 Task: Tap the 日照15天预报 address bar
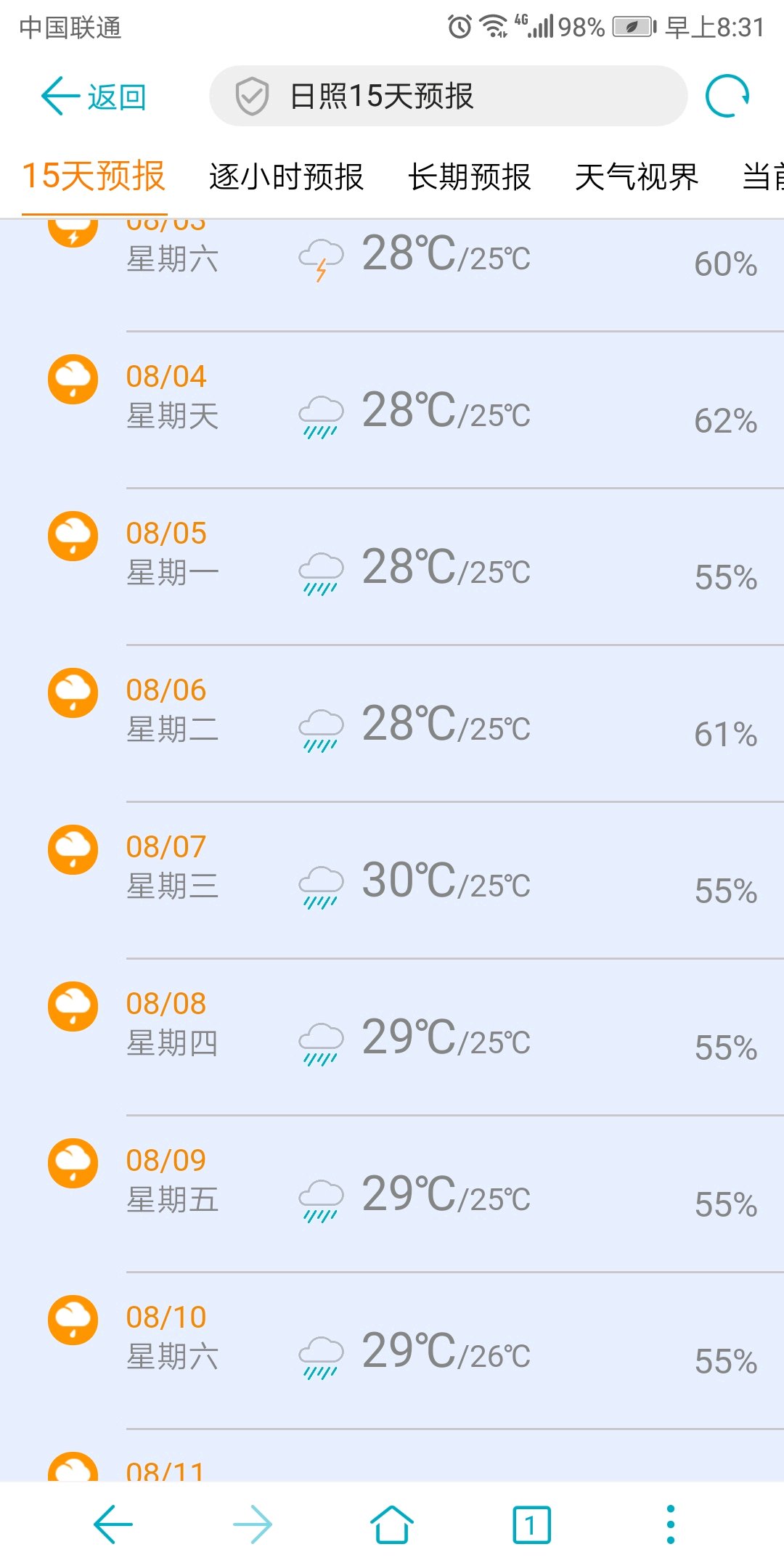(447, 97)
